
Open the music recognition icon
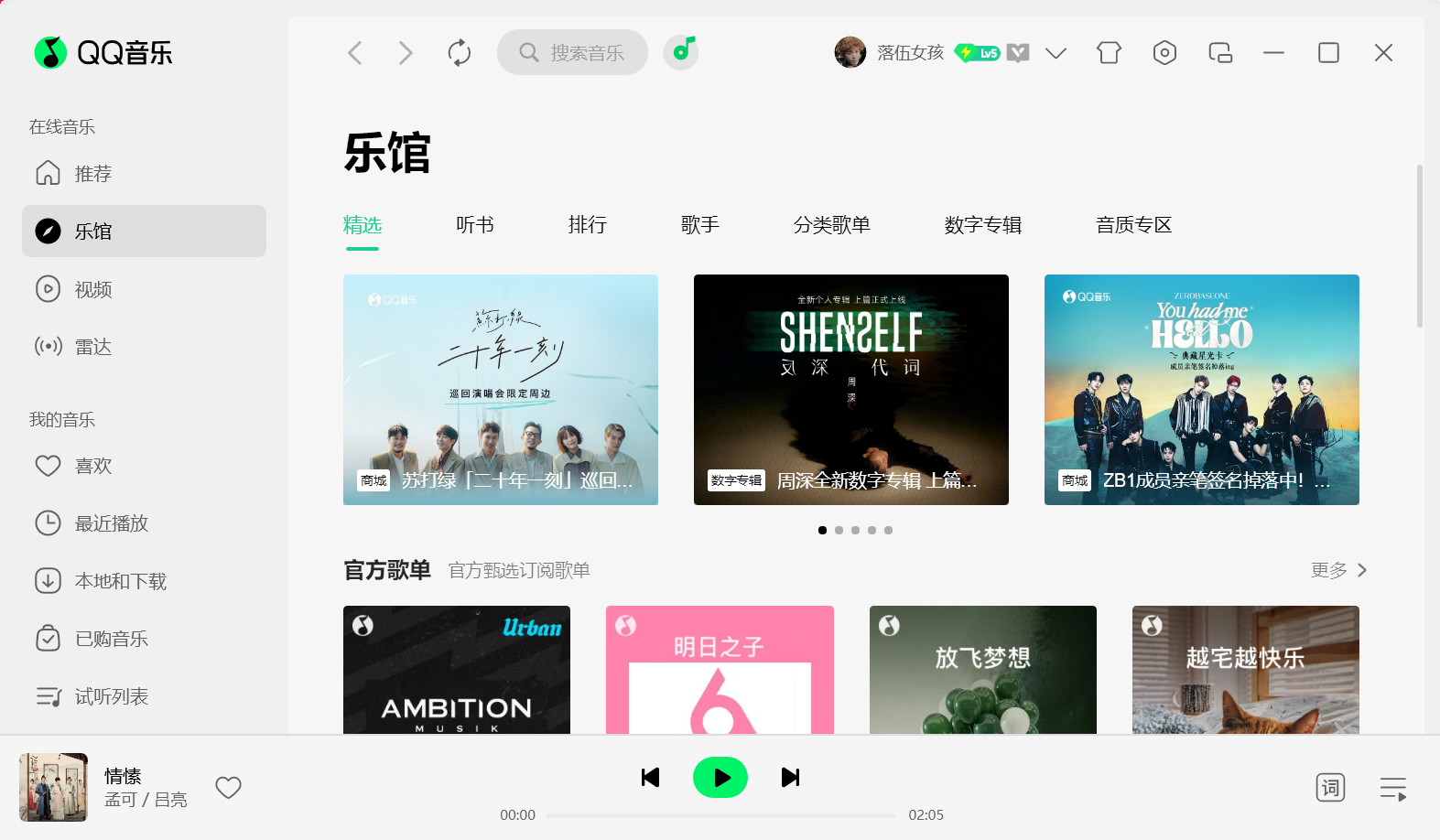(681, 52)
